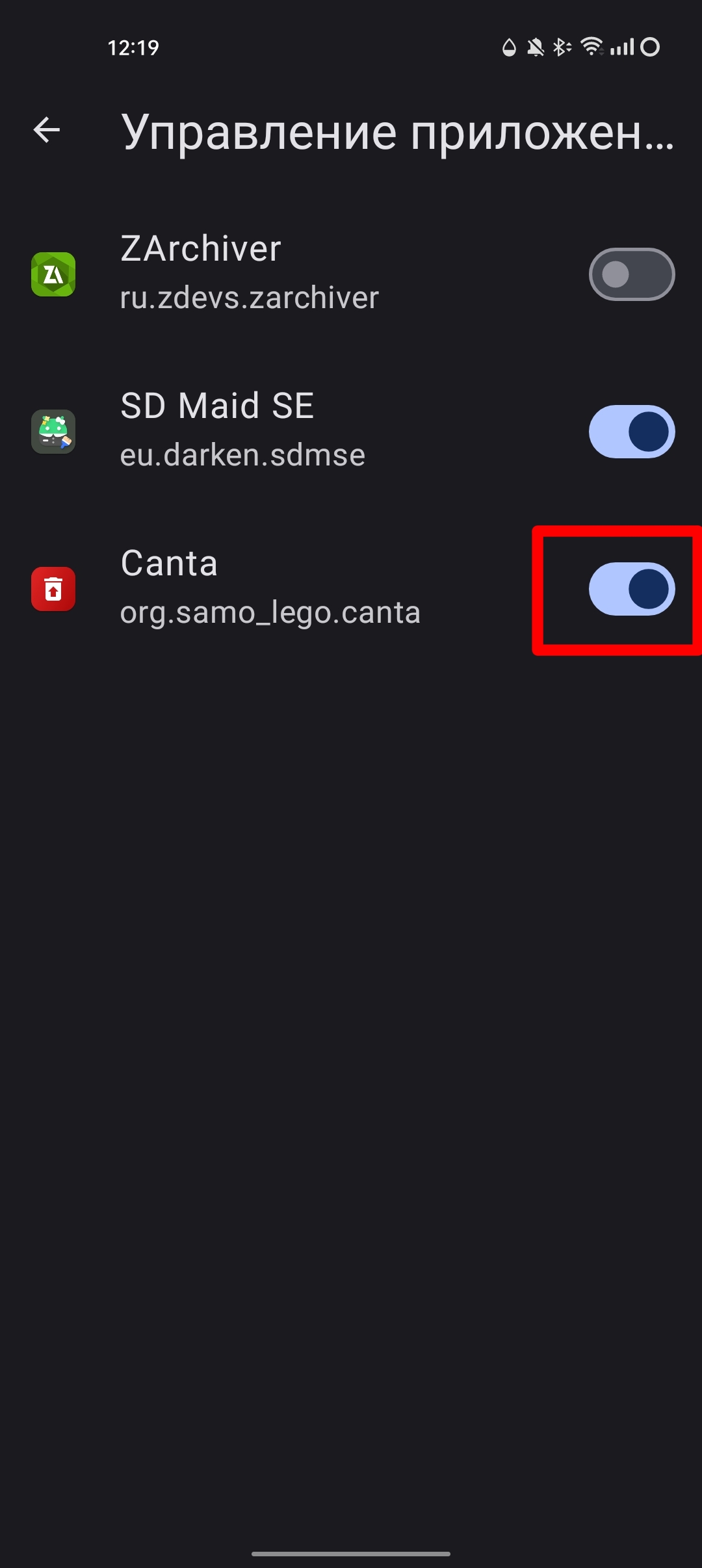Turn off the SD Maid SE switch
Screen dimensions: 702x1568
point(631,432)
